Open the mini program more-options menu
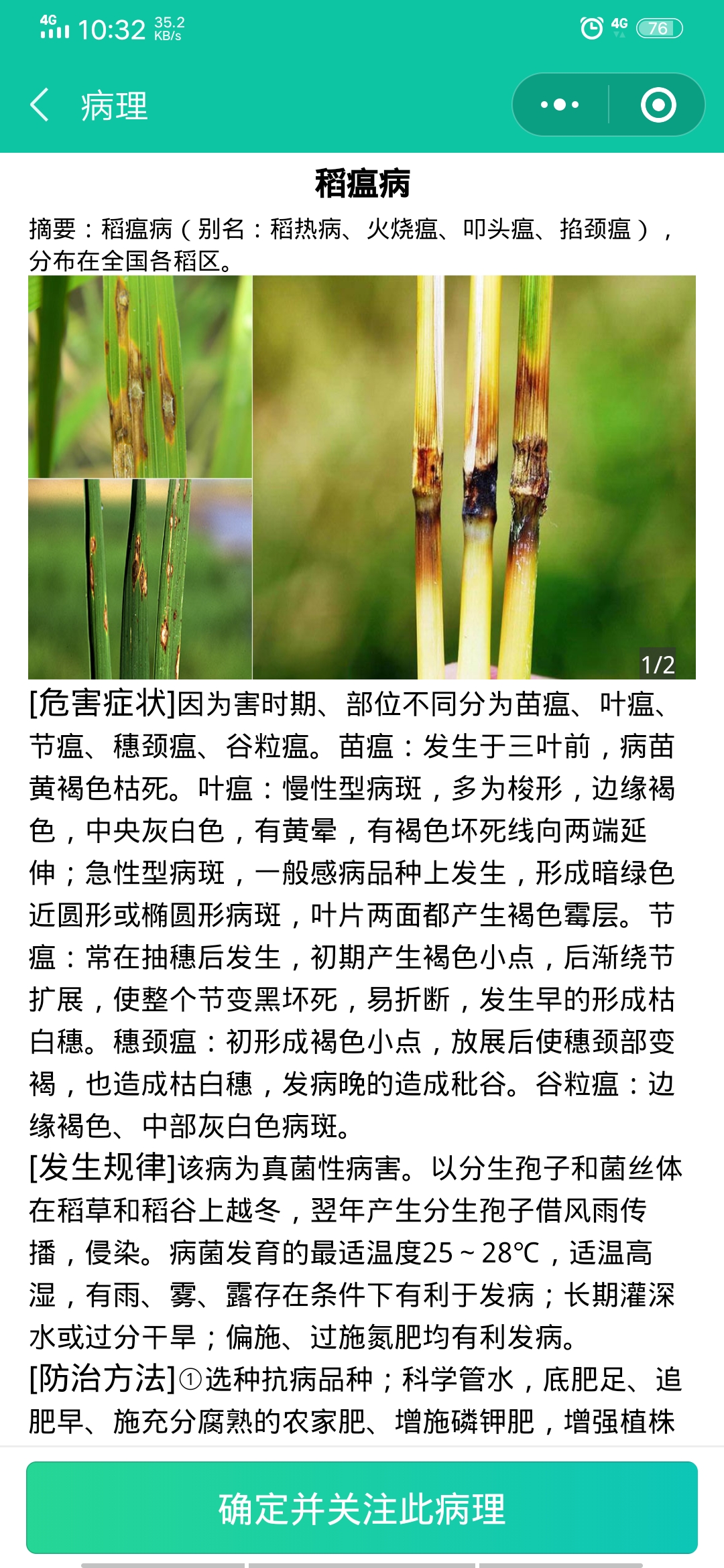Screen dimensions: 724x1568 point(560,105)
